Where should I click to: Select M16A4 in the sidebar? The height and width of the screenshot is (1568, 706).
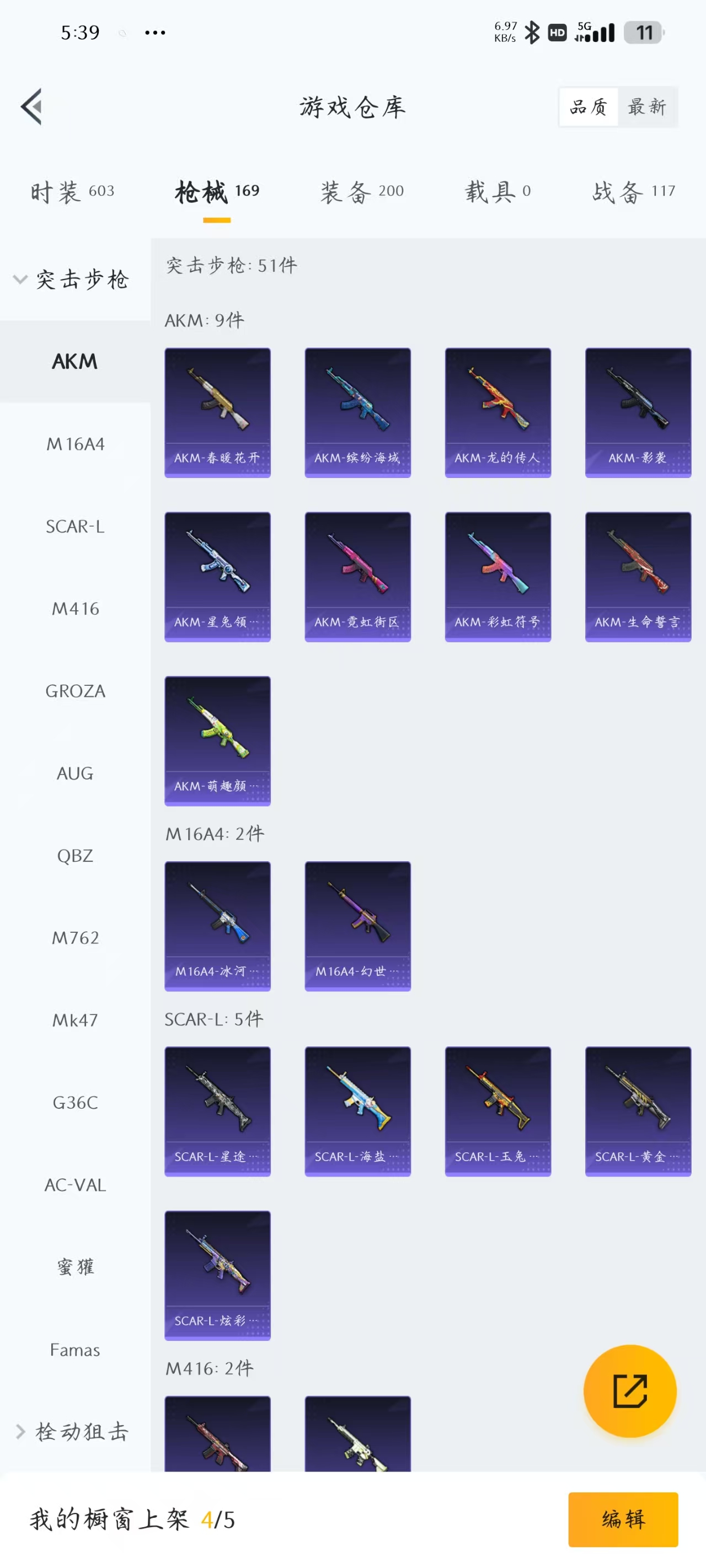[x=75, y=444]
